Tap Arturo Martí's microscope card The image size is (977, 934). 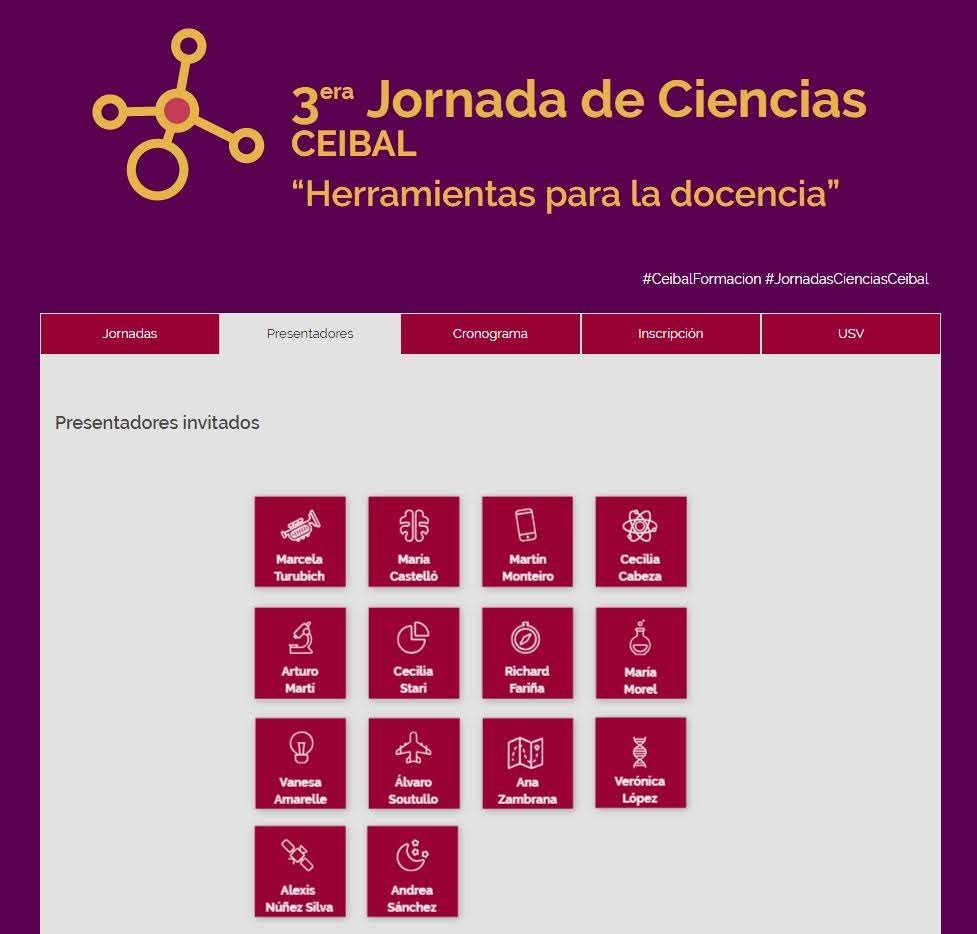pyautogui.click(x=300, y=653)
